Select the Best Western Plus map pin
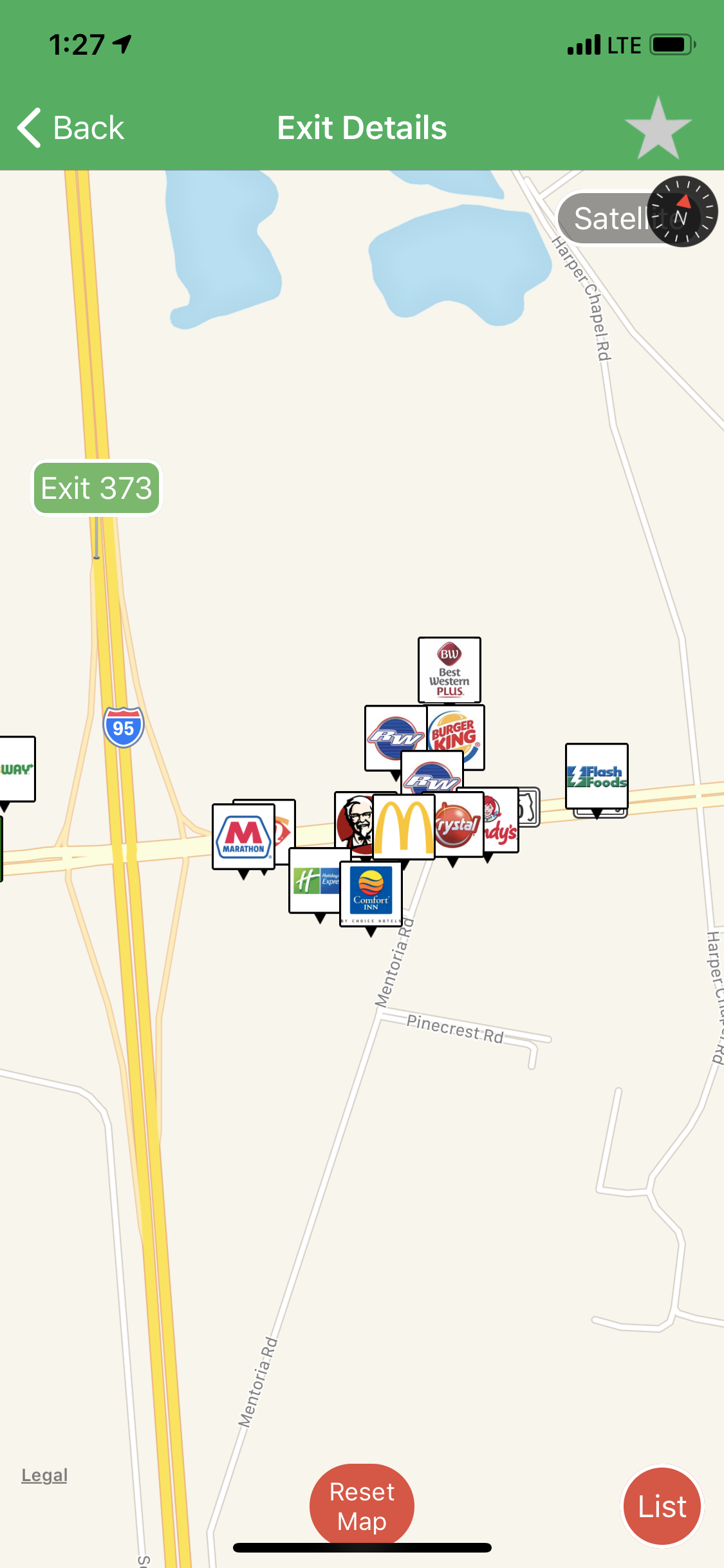This screenshot has height=1568, width=724. click(x=449, y=669)
